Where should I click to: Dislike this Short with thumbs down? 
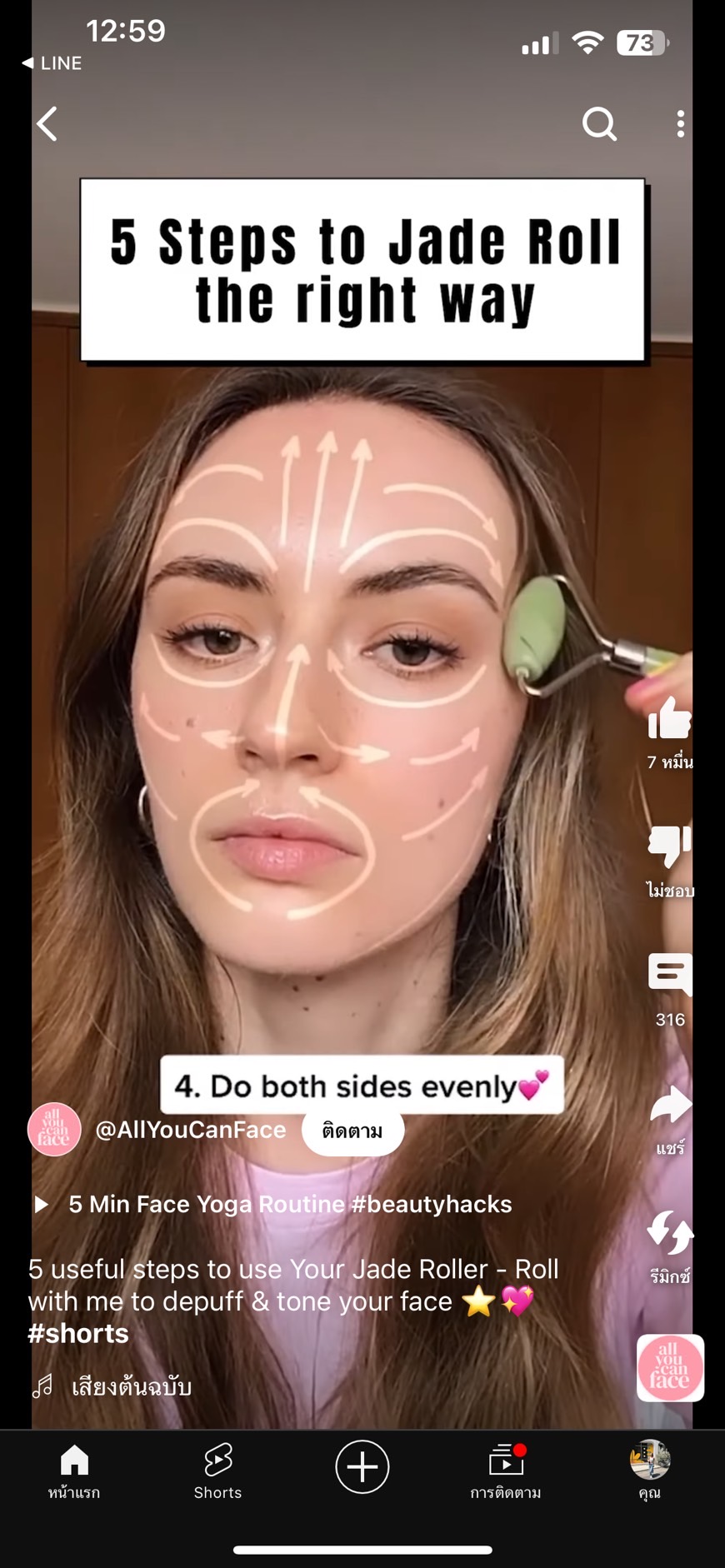coord(669,846)
